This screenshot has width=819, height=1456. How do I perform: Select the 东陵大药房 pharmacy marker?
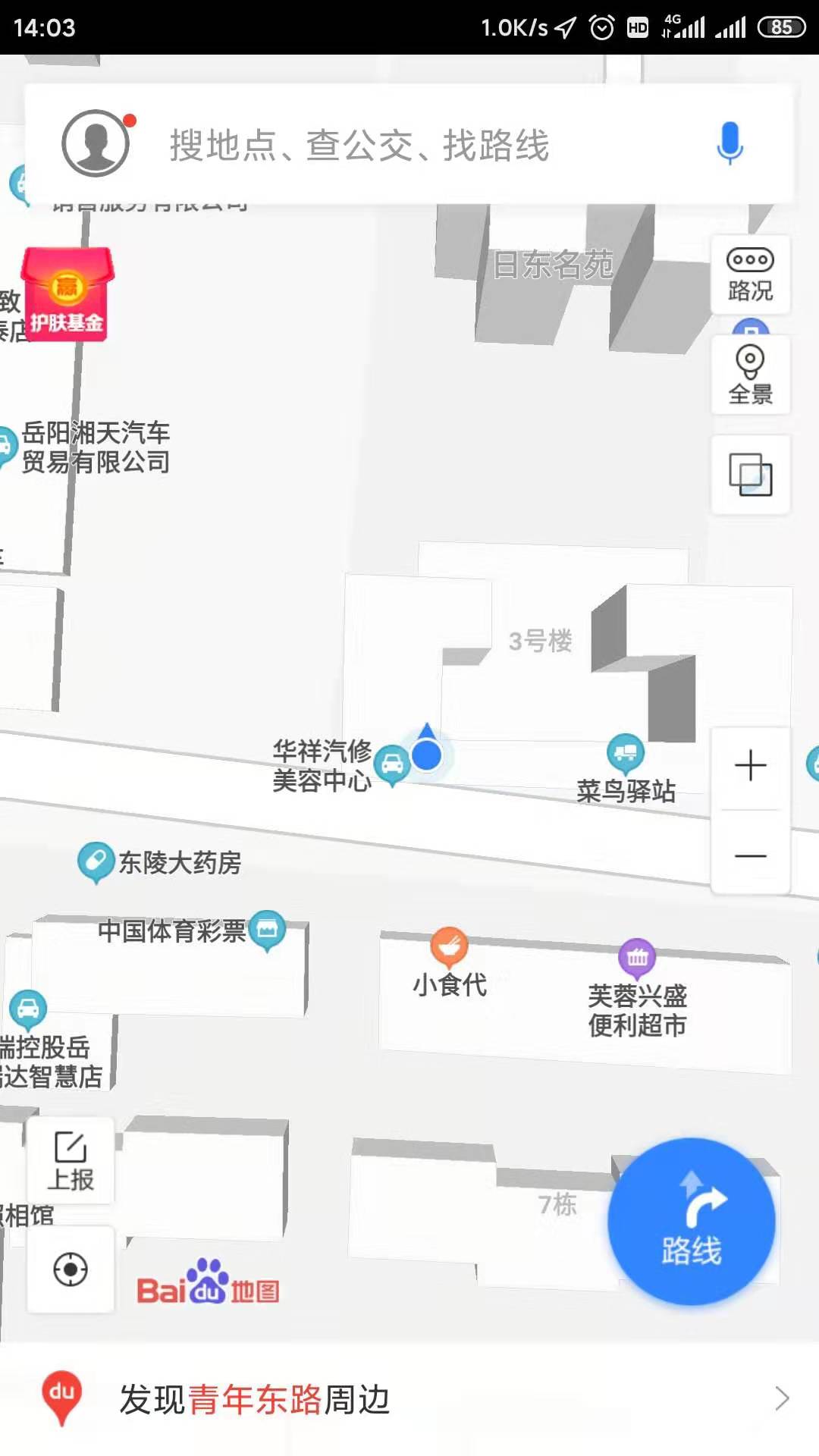point(96,861)
